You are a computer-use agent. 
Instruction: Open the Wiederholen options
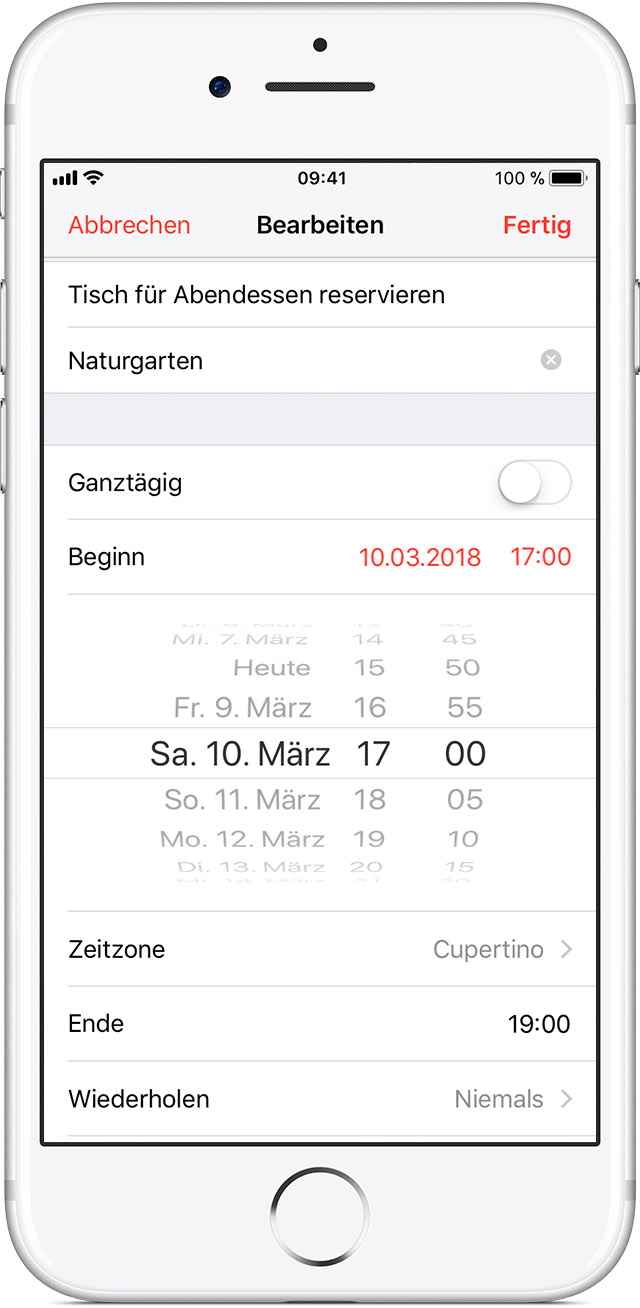point(320,1099)
